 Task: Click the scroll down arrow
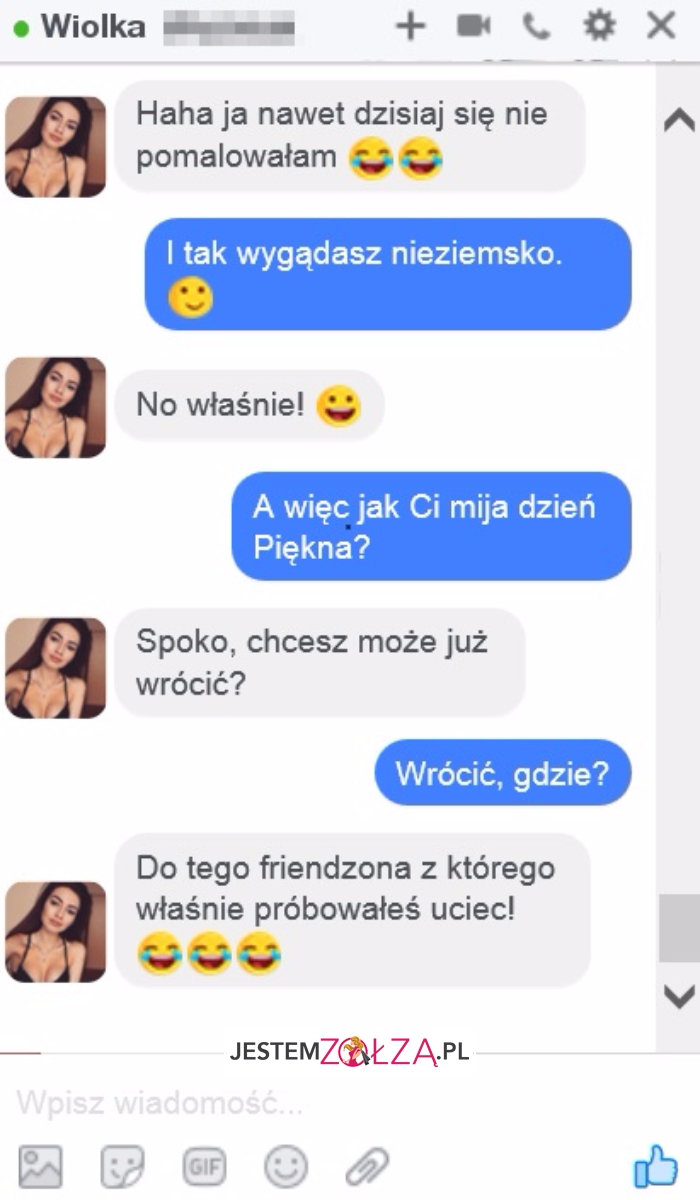coord(679,995)
